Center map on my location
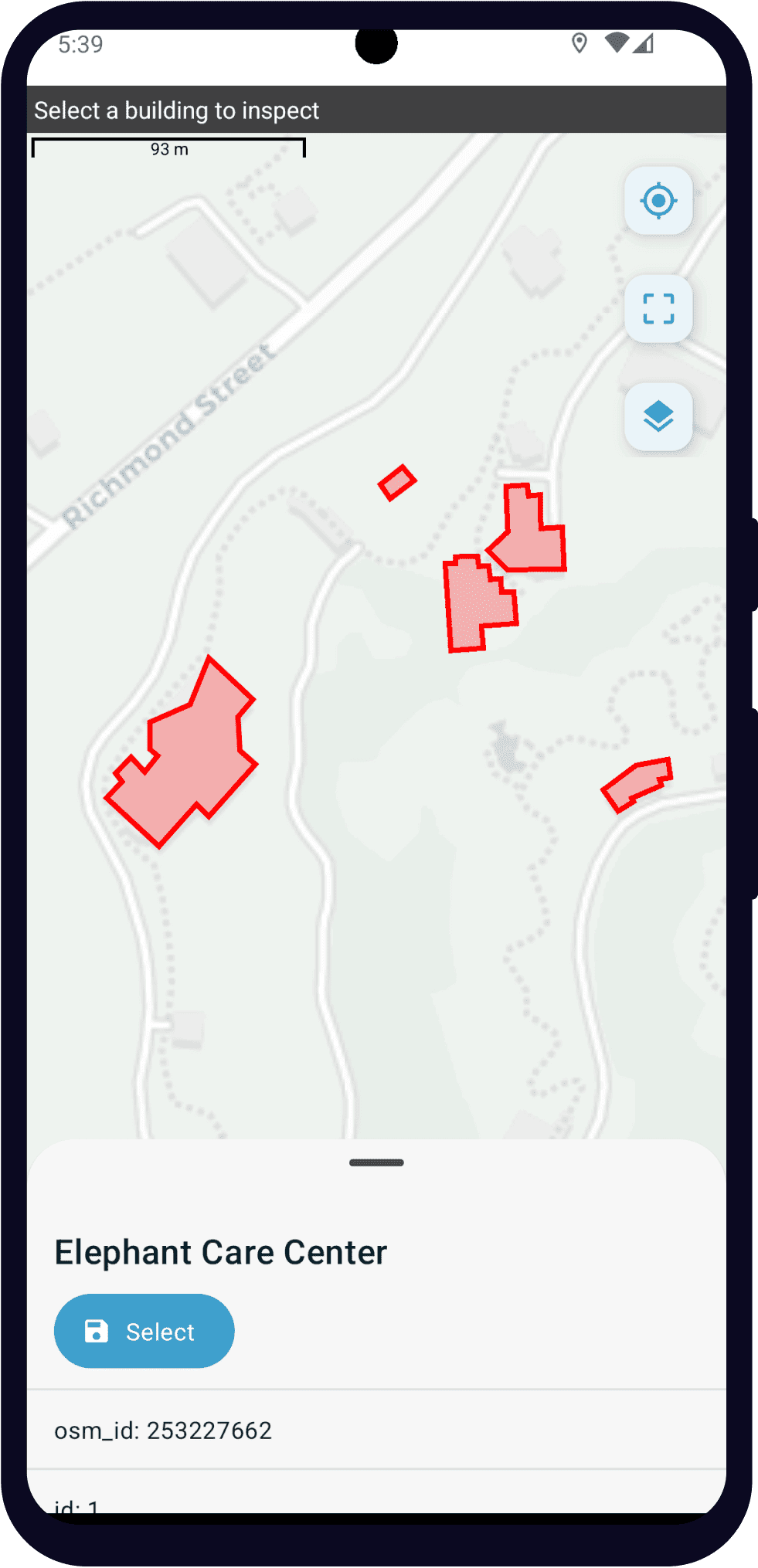758x1568 pixels. [658, 201]
